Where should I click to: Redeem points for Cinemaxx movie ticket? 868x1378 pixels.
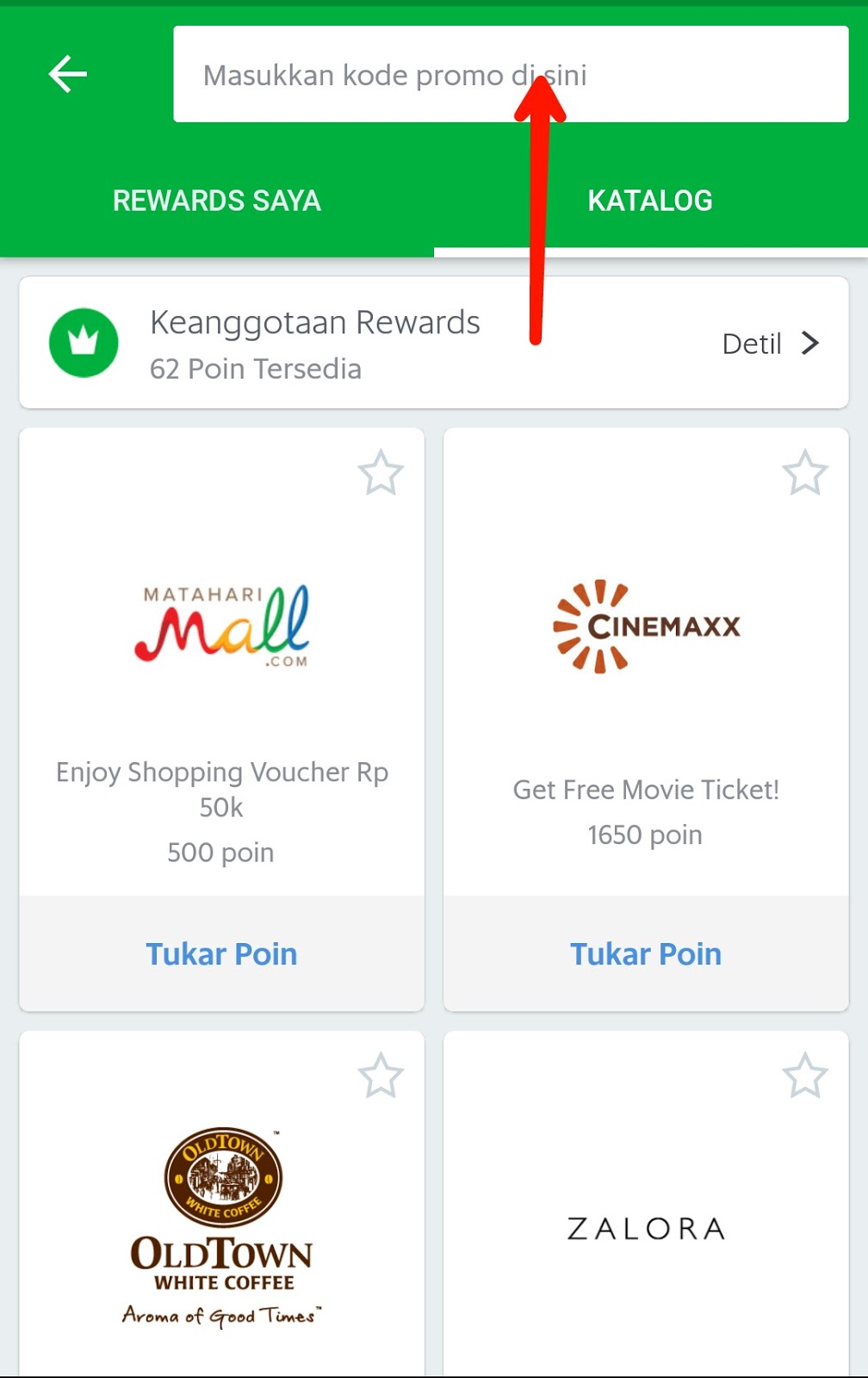[646, 954]
